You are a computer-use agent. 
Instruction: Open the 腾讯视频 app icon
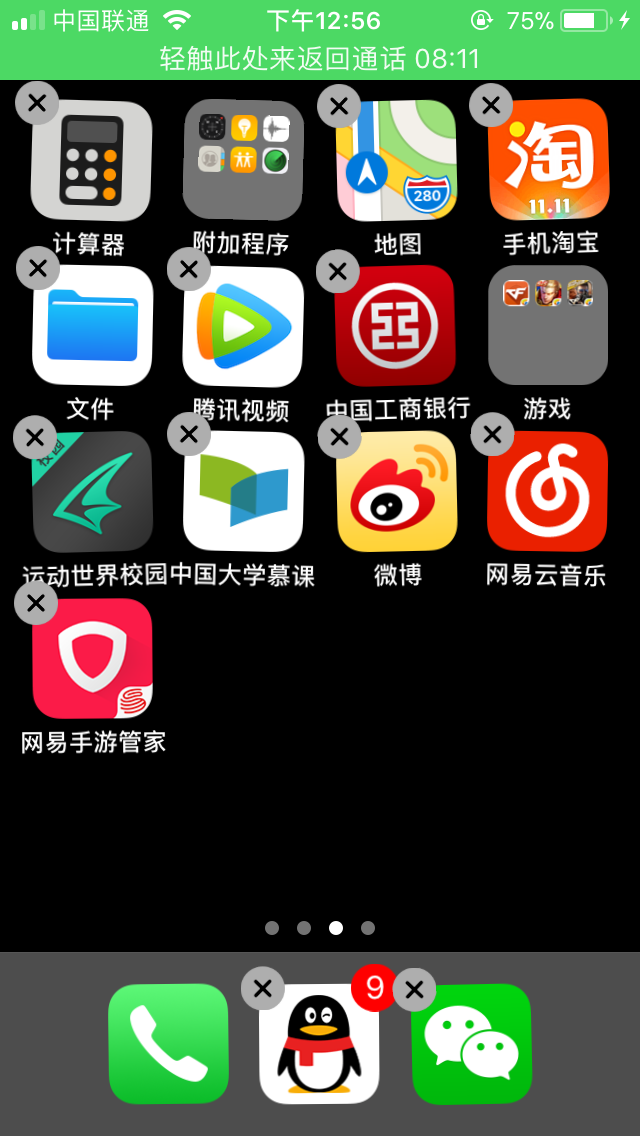(x=244, y=326)
